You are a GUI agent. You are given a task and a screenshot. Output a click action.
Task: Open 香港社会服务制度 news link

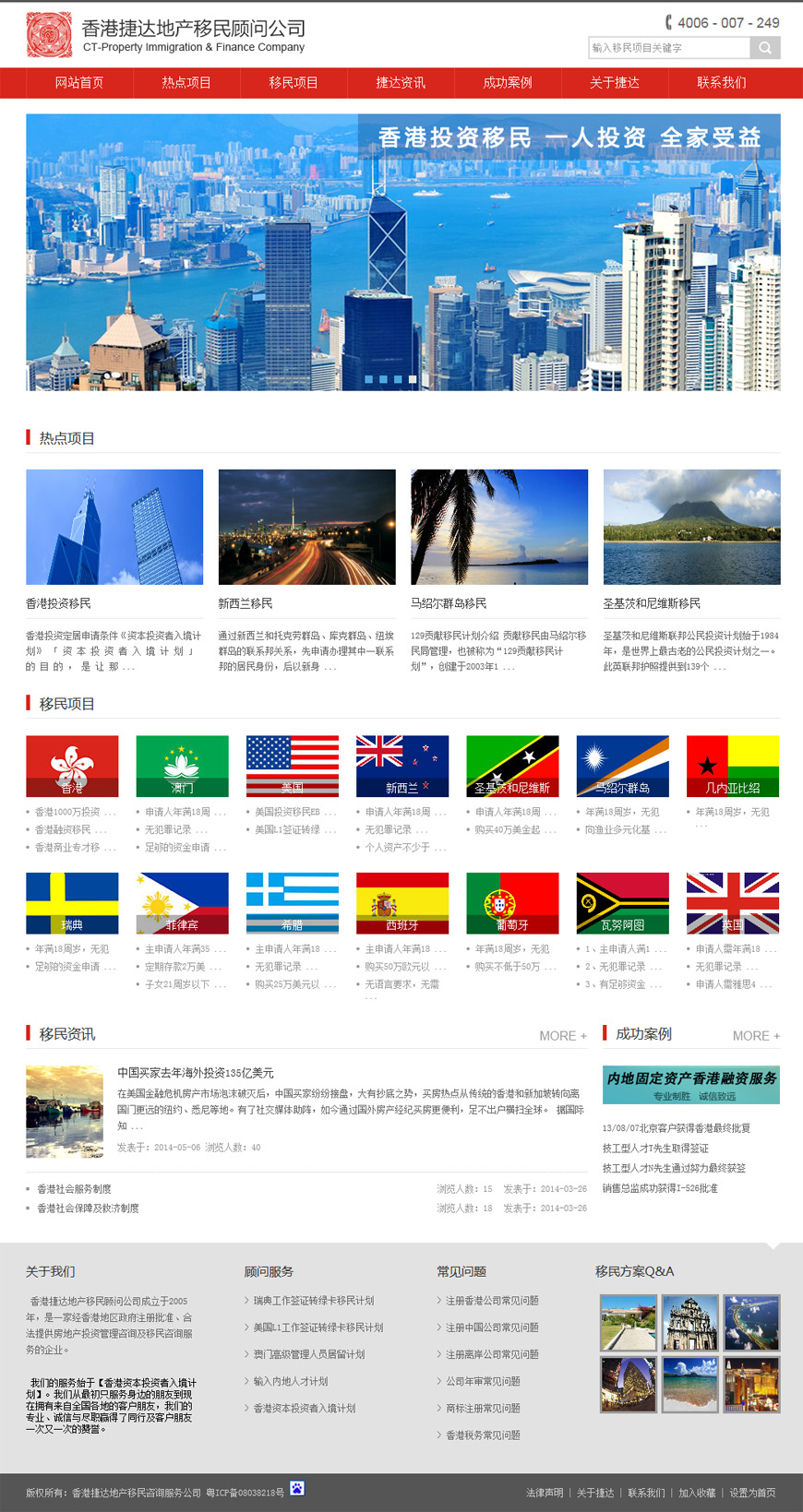pyautogui.click(x=74, y=1189)
